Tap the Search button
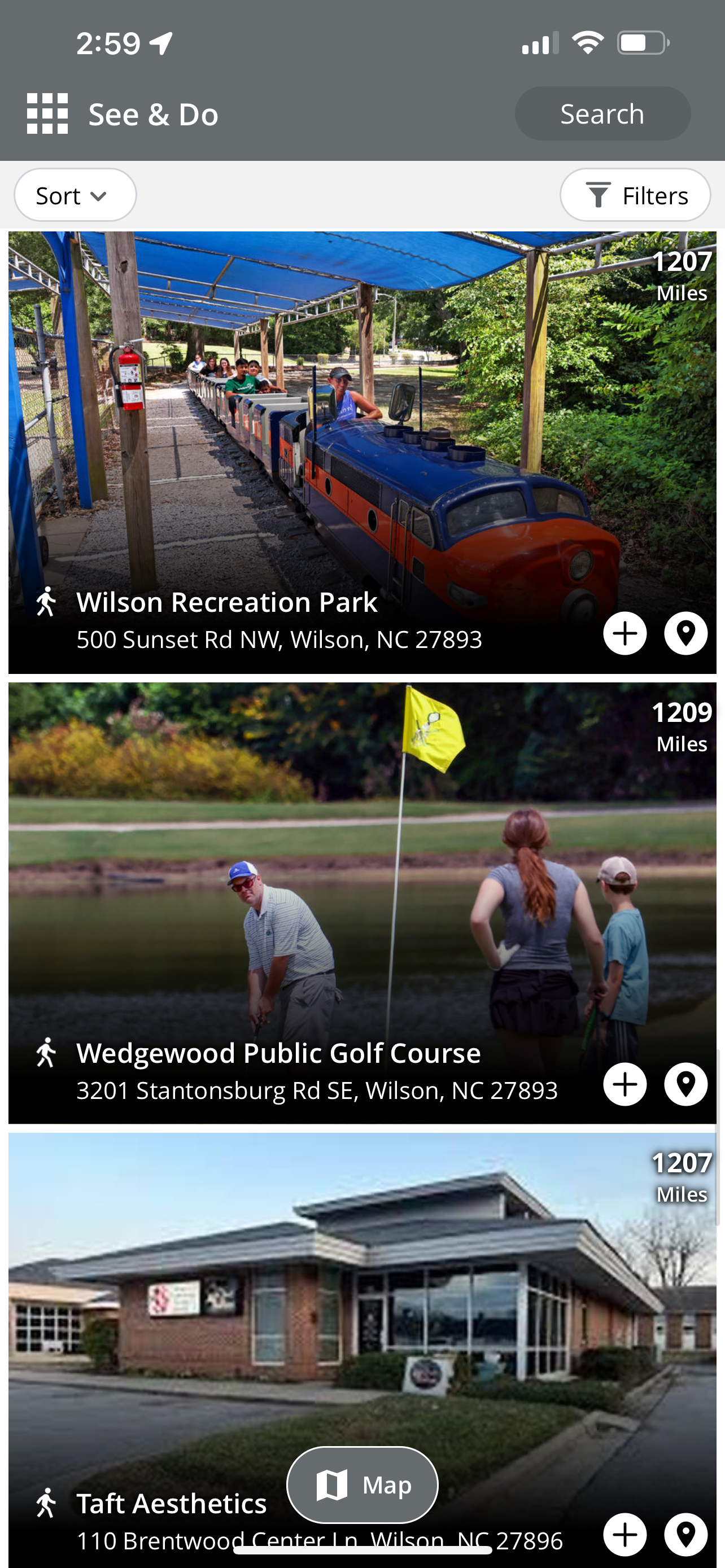The image size is (725, 1568). tap(602, 113)
